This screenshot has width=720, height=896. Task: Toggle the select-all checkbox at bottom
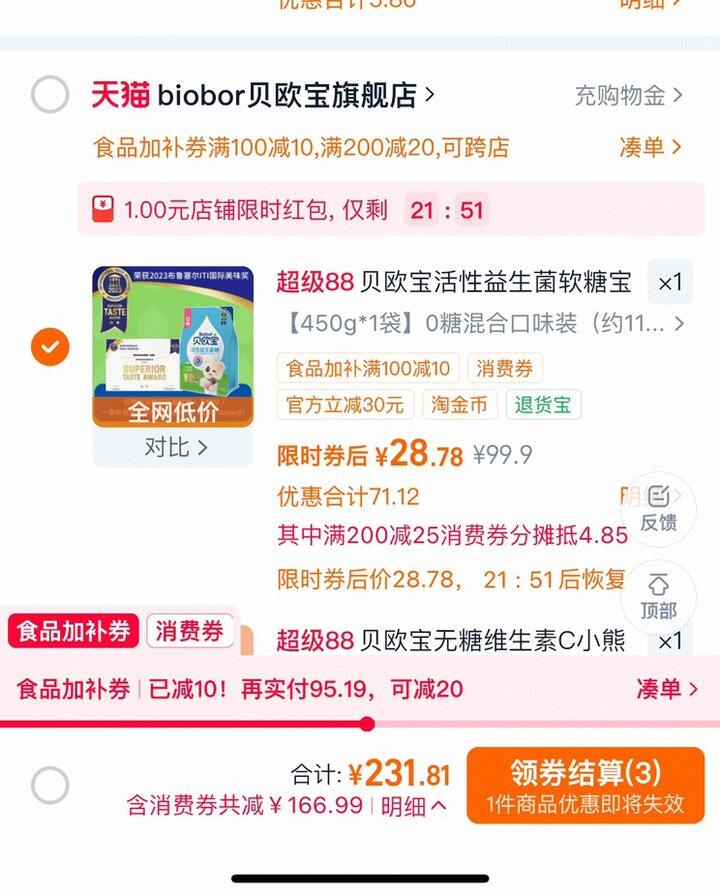coord(50,785)
